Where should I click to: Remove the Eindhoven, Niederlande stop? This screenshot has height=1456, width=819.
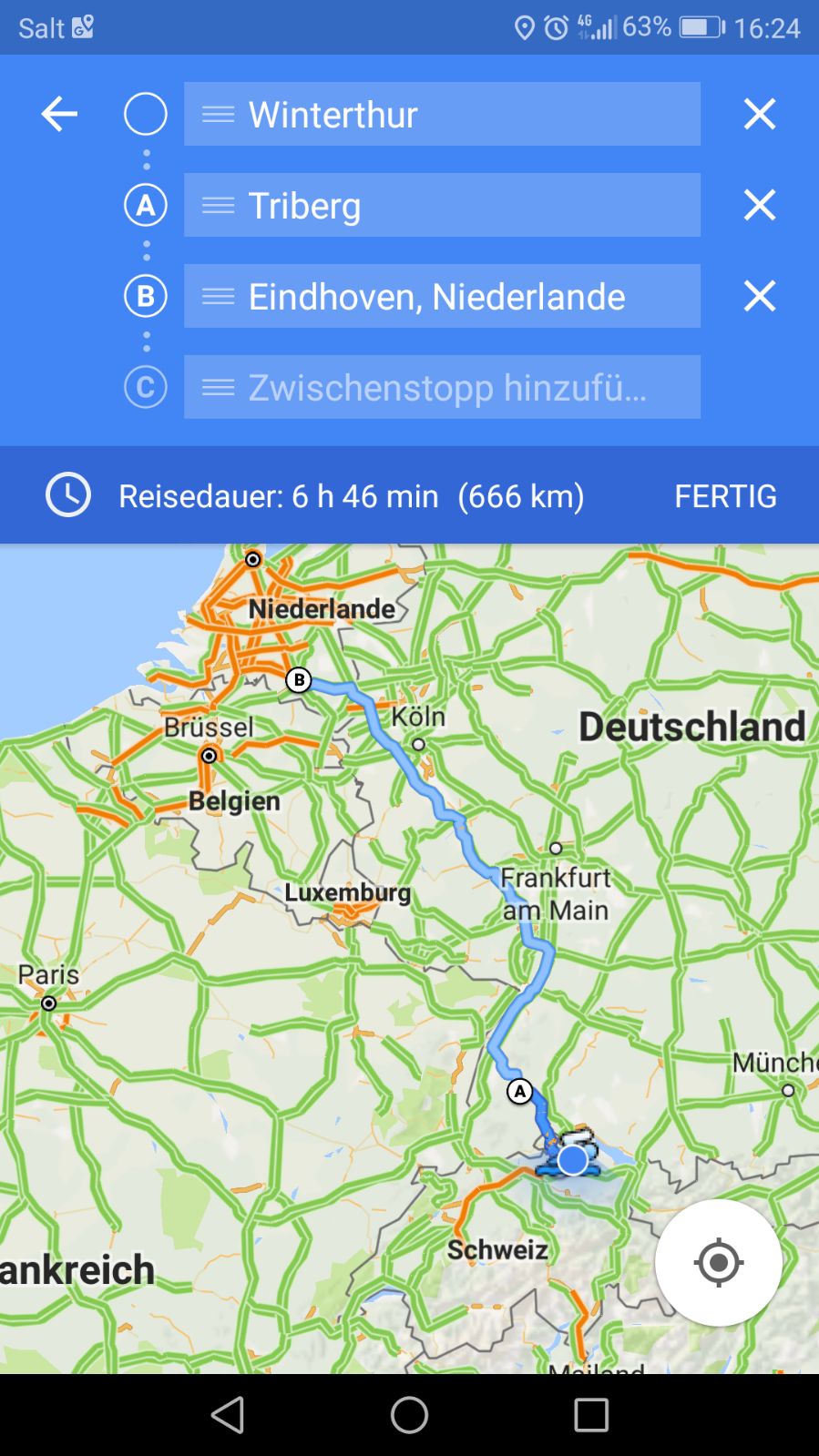coord(759,296)
